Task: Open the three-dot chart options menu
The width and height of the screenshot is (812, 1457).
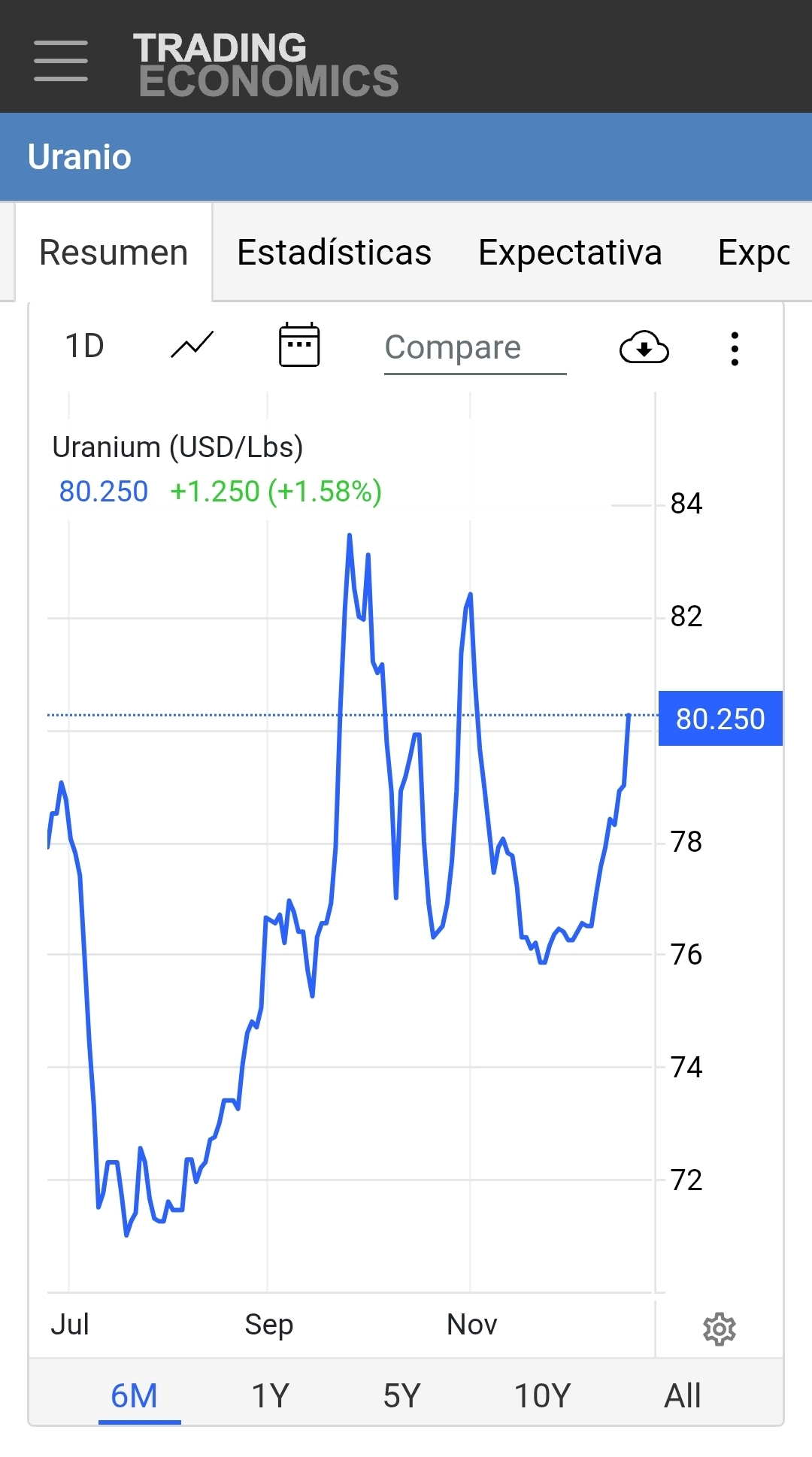Action: point(734,347)
